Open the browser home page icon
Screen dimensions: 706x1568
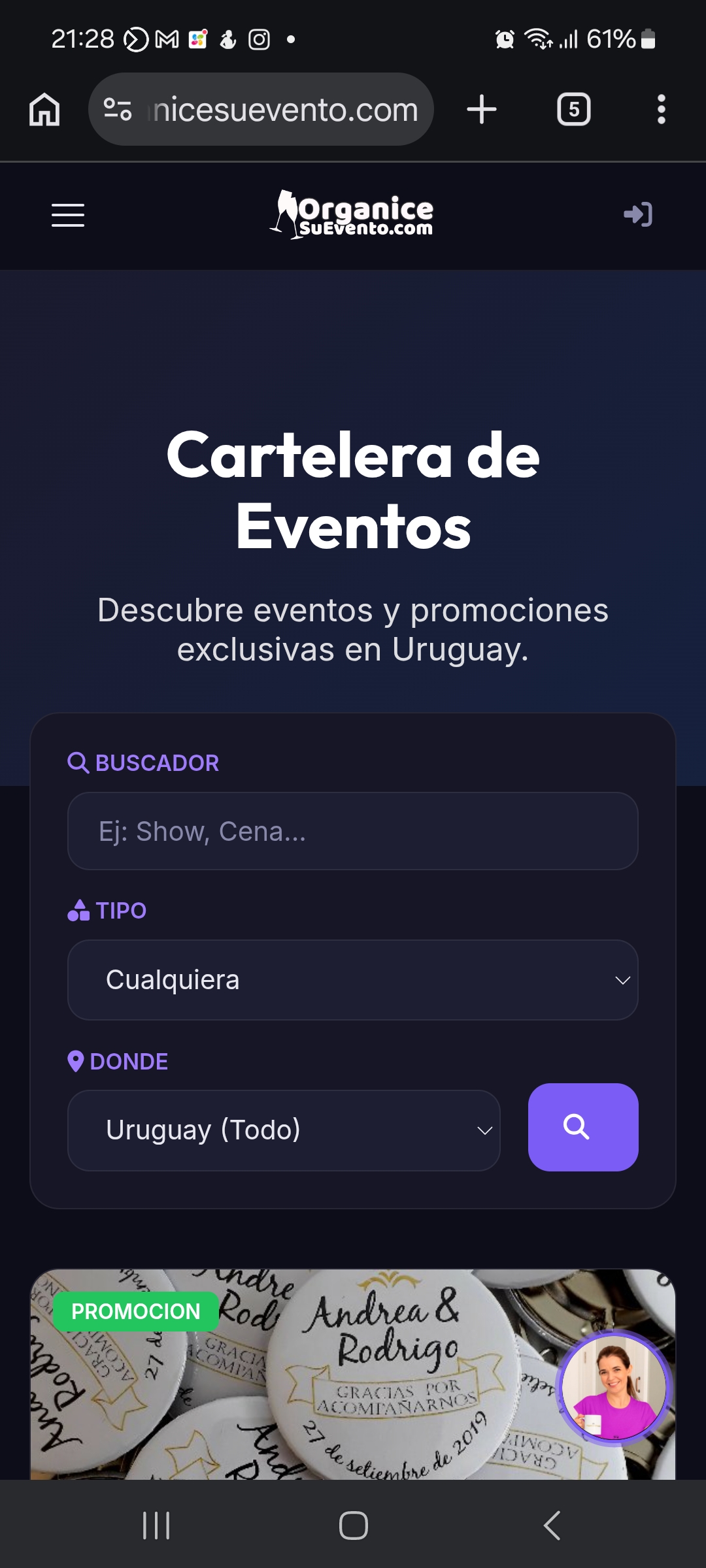pyautogui.click(x=44, y=109)
